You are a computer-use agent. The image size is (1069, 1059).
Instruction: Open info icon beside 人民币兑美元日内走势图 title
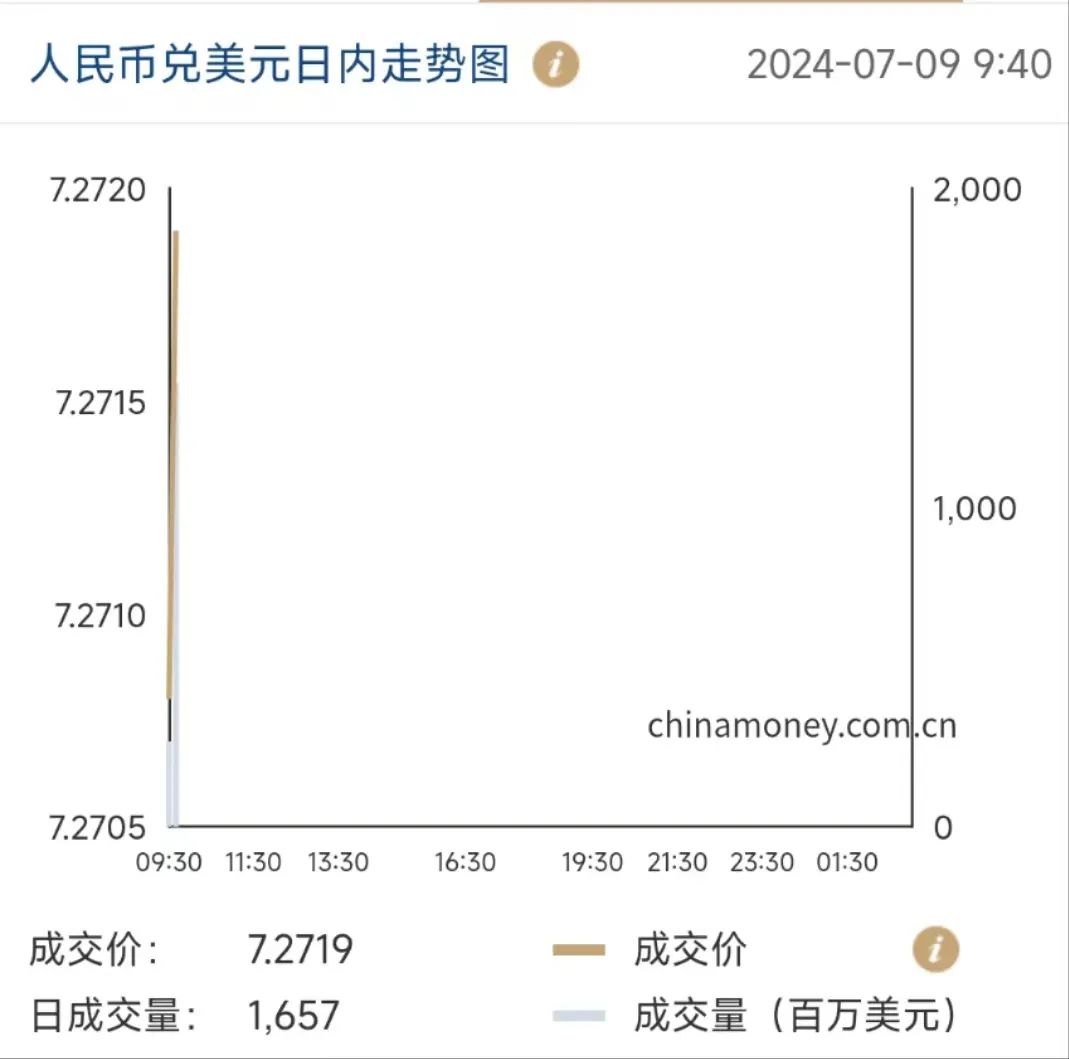[556, 65]
